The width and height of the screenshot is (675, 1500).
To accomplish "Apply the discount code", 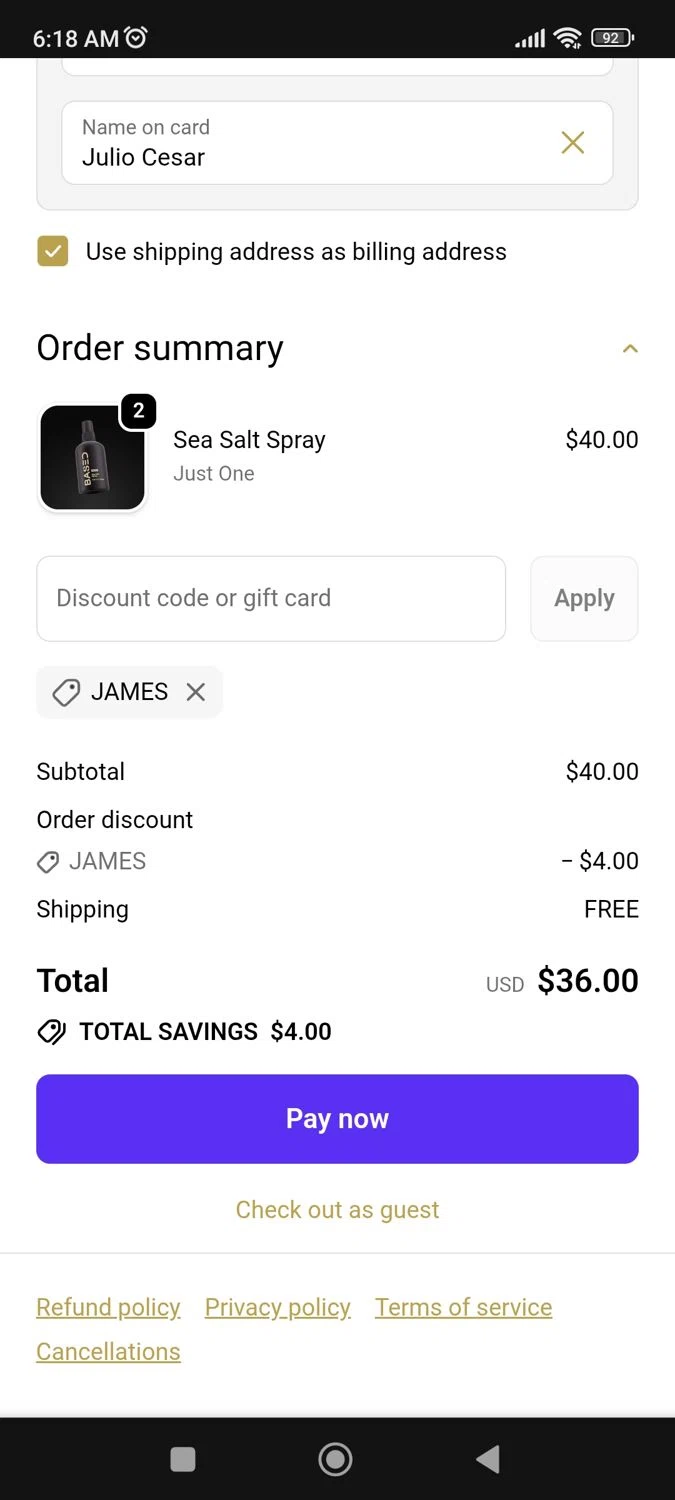I will (584, 599).
